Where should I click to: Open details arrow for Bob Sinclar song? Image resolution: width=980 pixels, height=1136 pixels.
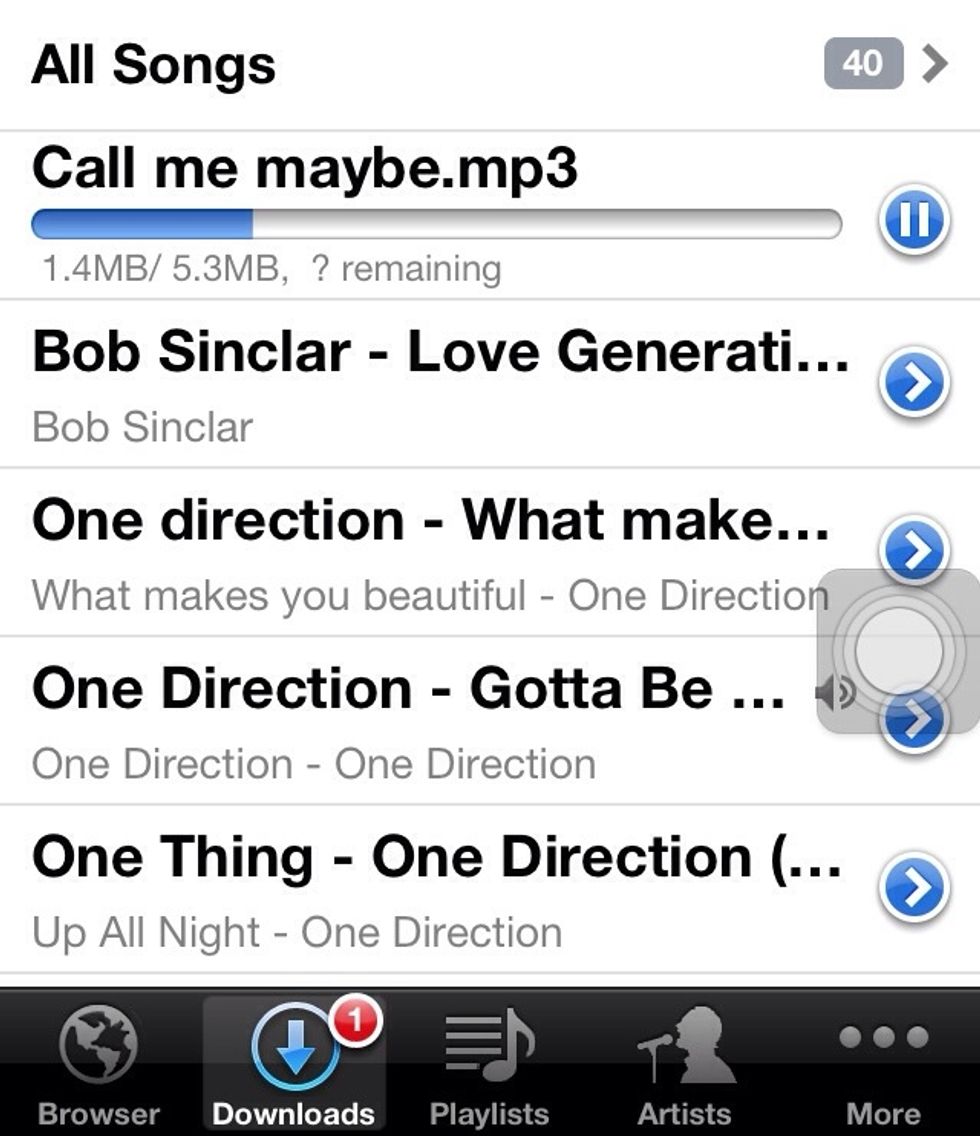coord(913,382)
